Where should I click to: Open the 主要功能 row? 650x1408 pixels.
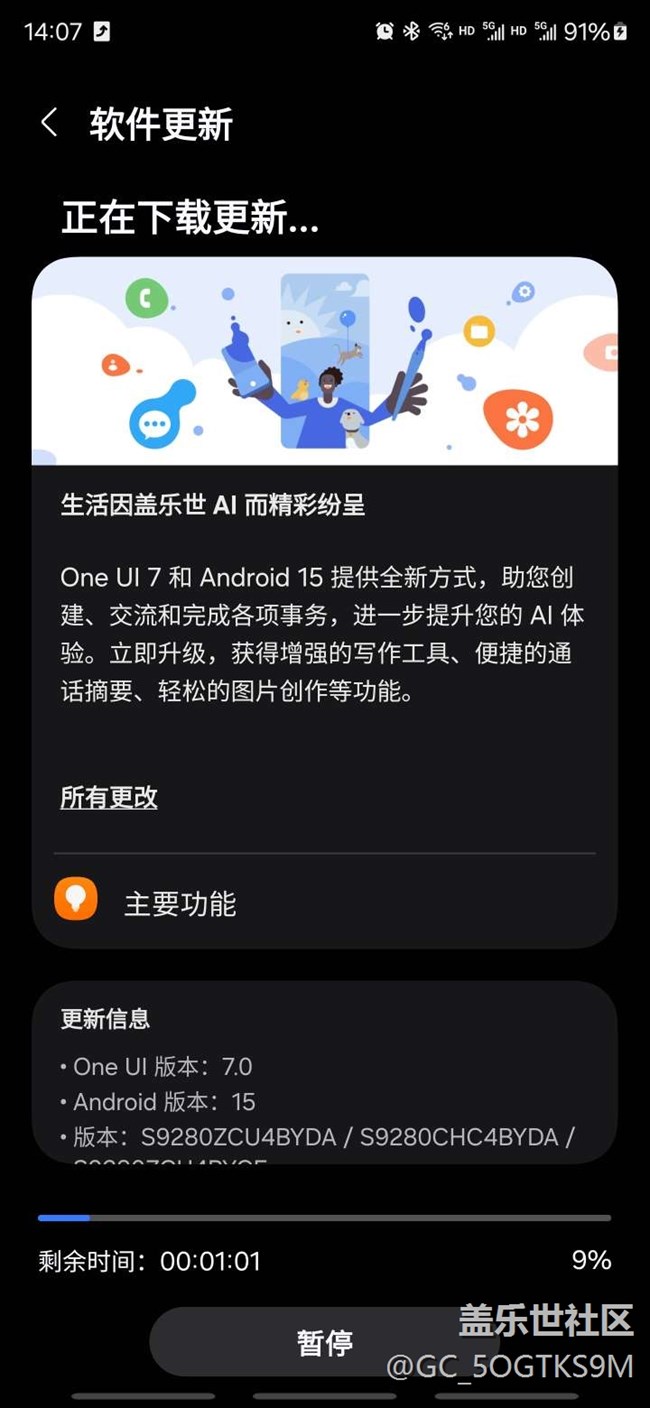[x=324, y=903]
